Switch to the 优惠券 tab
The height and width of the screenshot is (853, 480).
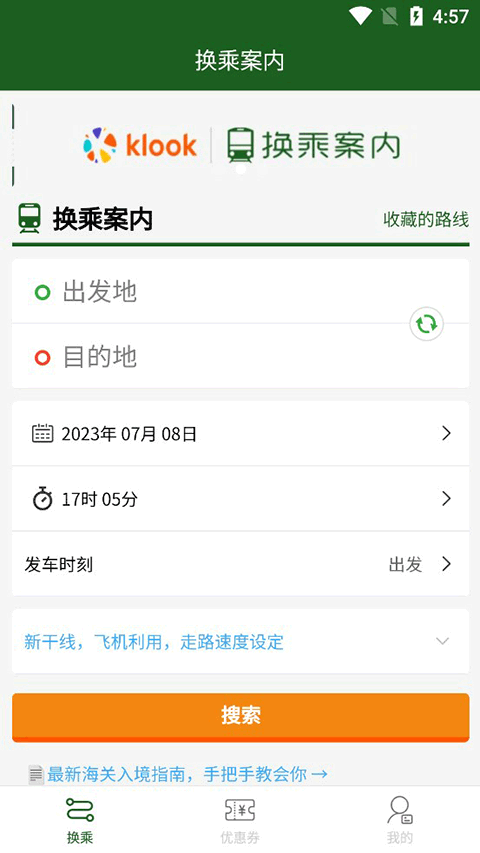click(240, 820)
